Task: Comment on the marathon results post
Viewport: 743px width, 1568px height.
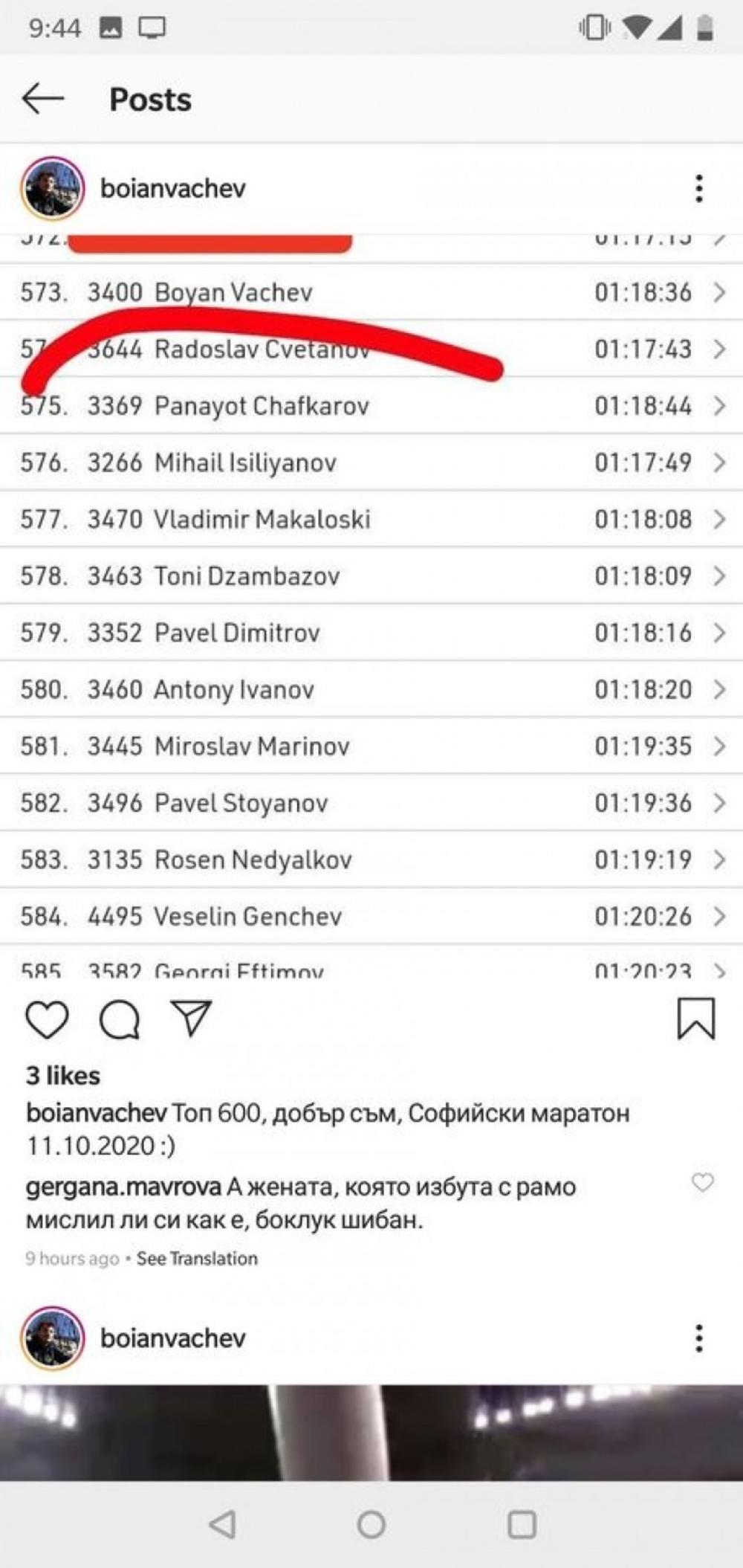Action: coord(120,1019)
